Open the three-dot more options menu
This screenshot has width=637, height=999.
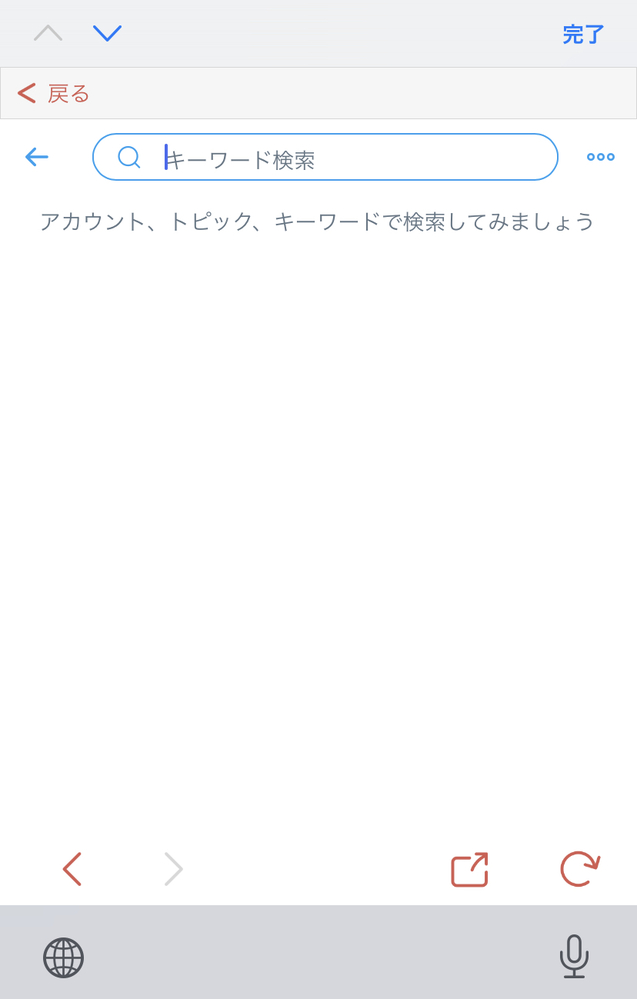click(x=600, y=157)
